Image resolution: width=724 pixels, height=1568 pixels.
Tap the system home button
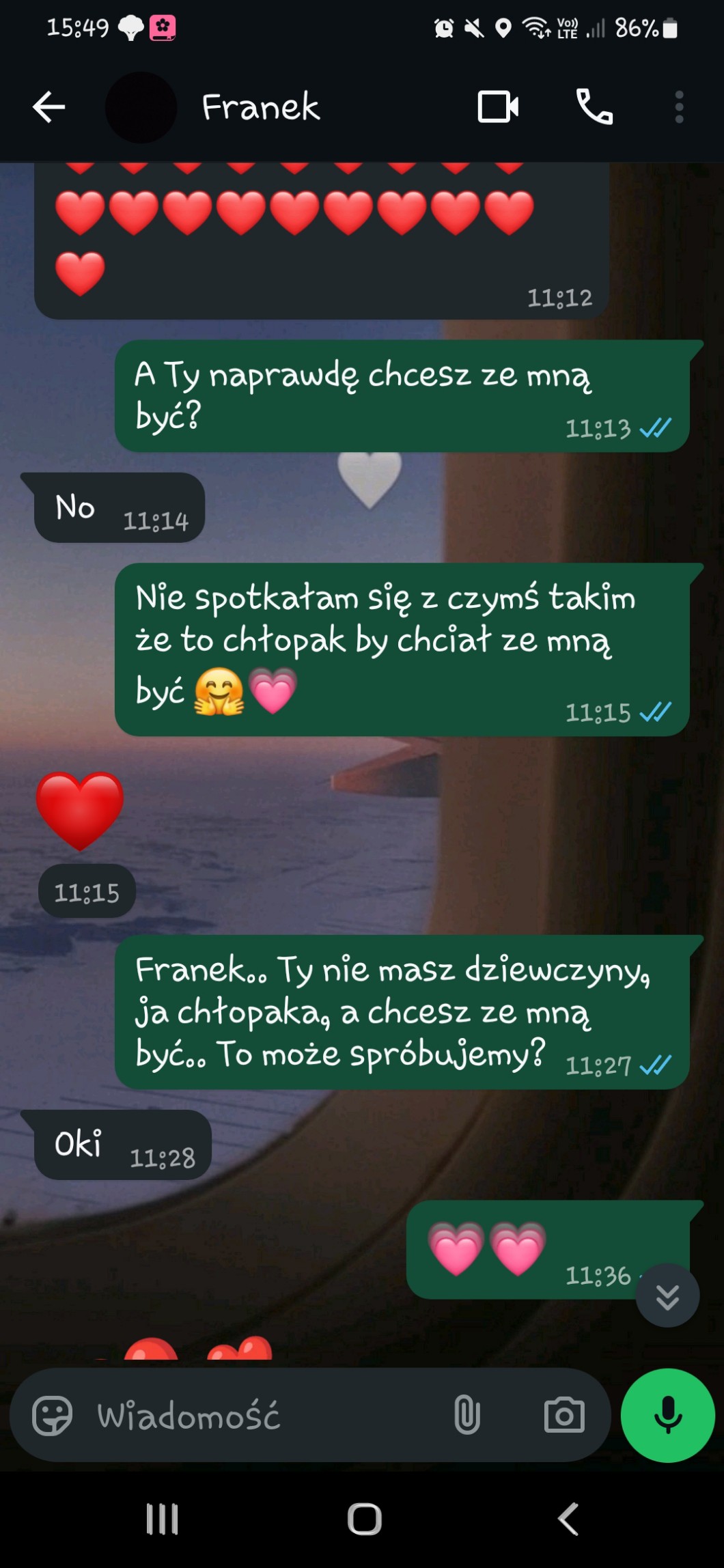click(364, 1520)
